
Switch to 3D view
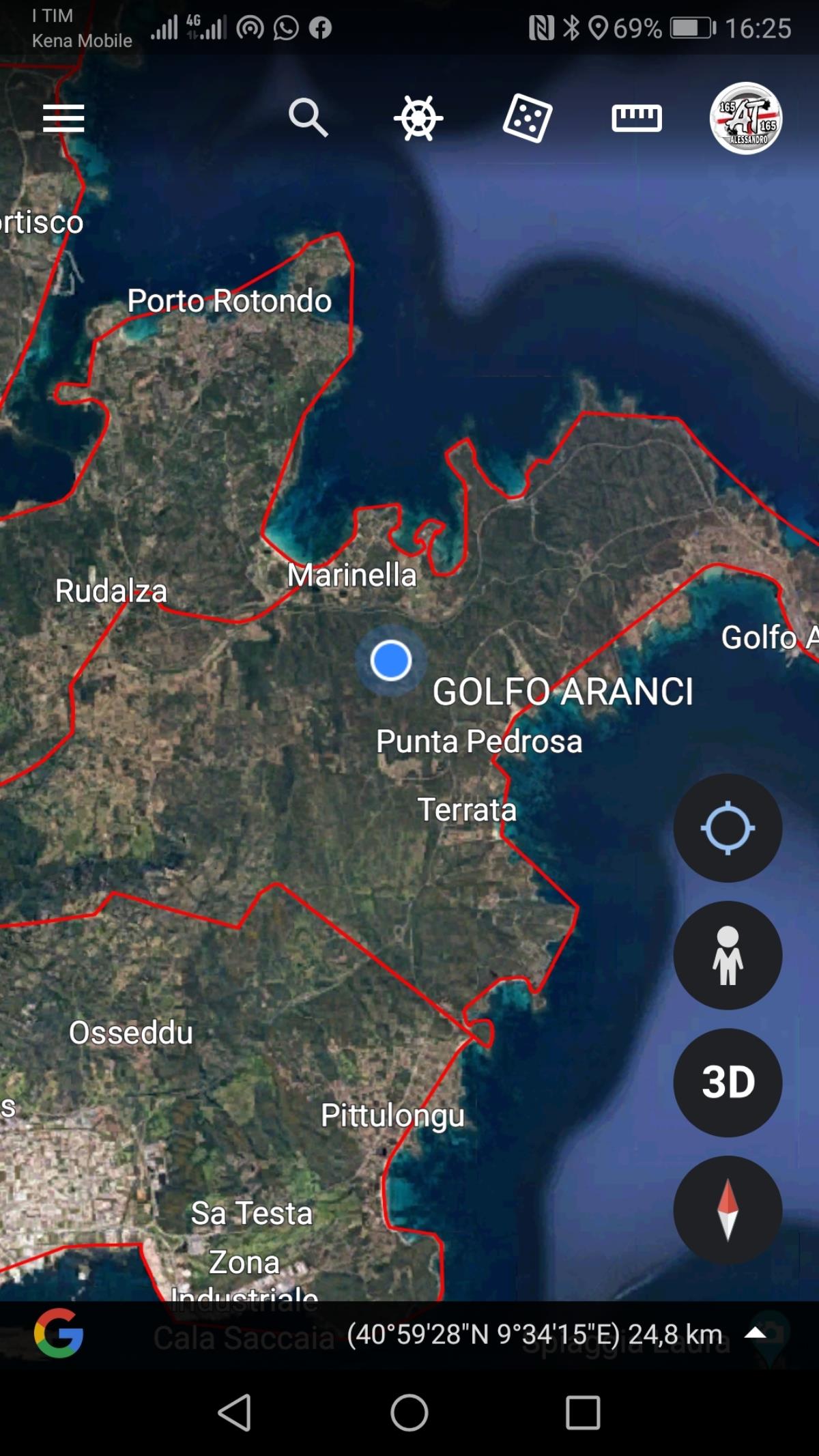728,1082
